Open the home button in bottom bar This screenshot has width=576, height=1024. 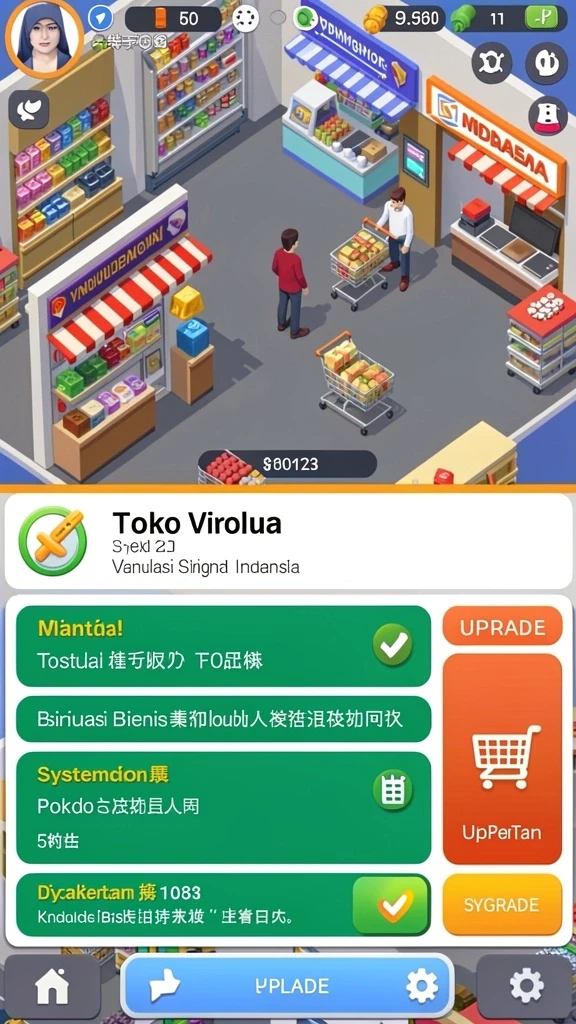coord(53,987)
